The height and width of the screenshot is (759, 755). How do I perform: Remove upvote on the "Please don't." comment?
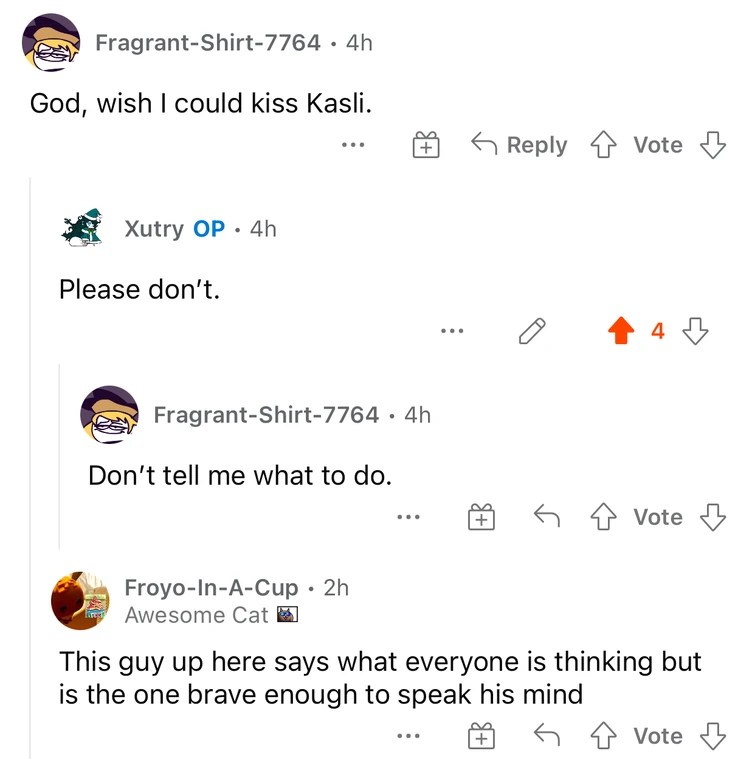(x=621, y=331)
